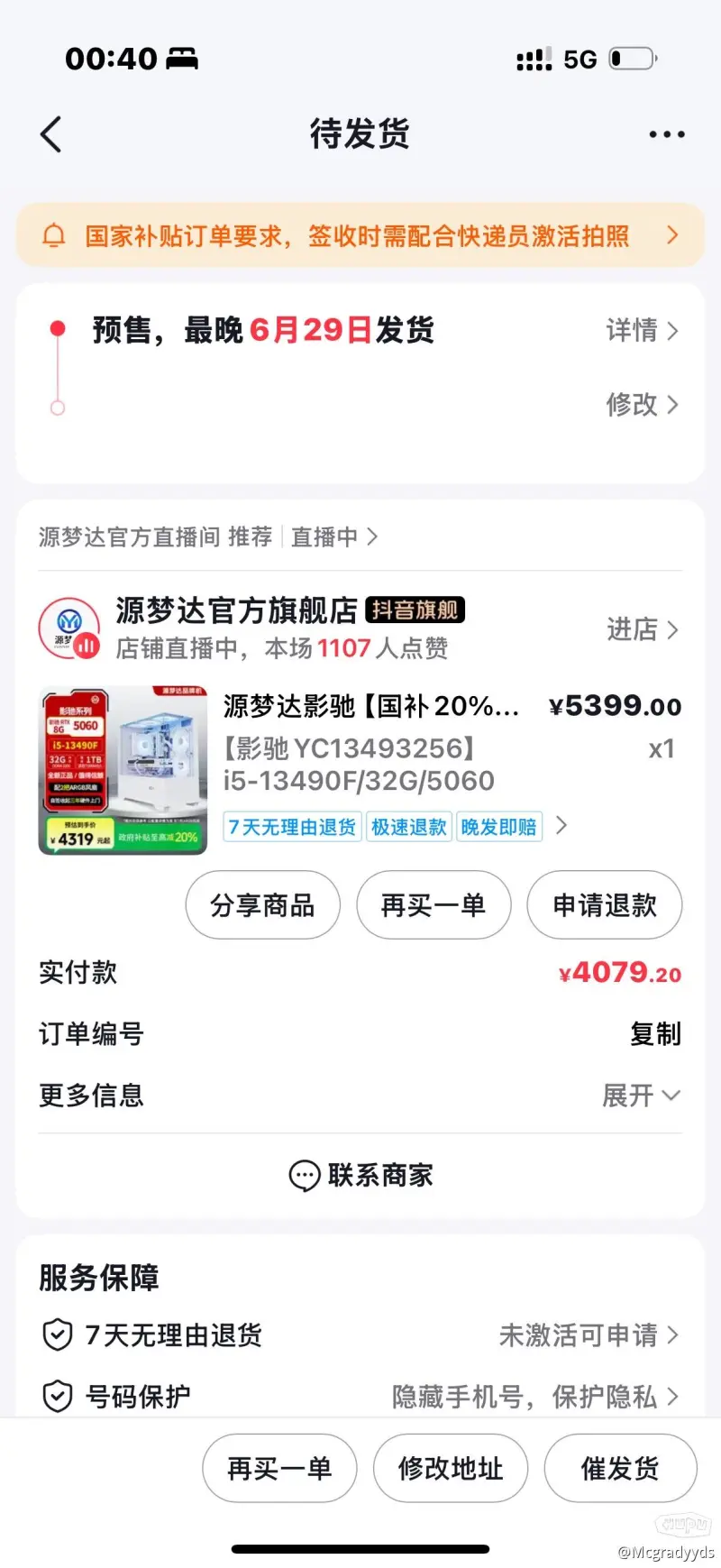
Task: Open the 号码保护 privacy row
Action: point(360,1396)
